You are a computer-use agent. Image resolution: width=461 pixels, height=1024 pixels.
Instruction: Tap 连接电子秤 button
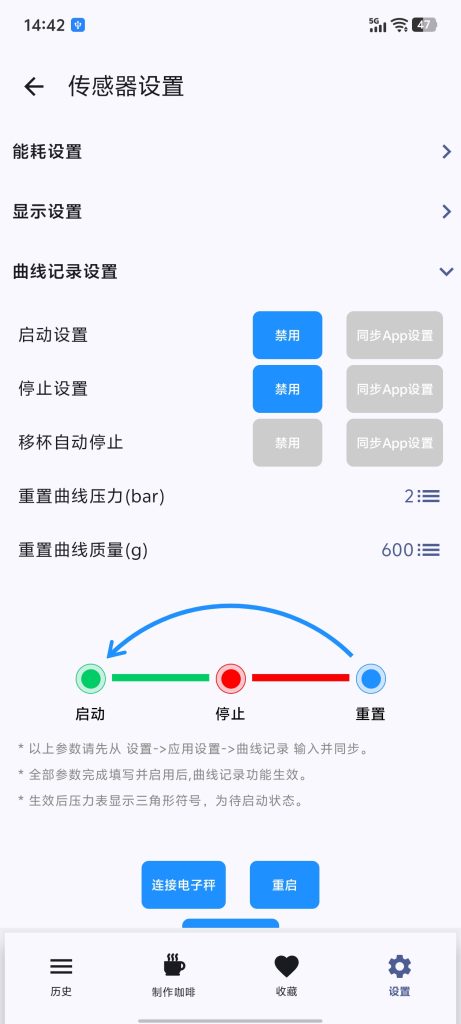183,885
